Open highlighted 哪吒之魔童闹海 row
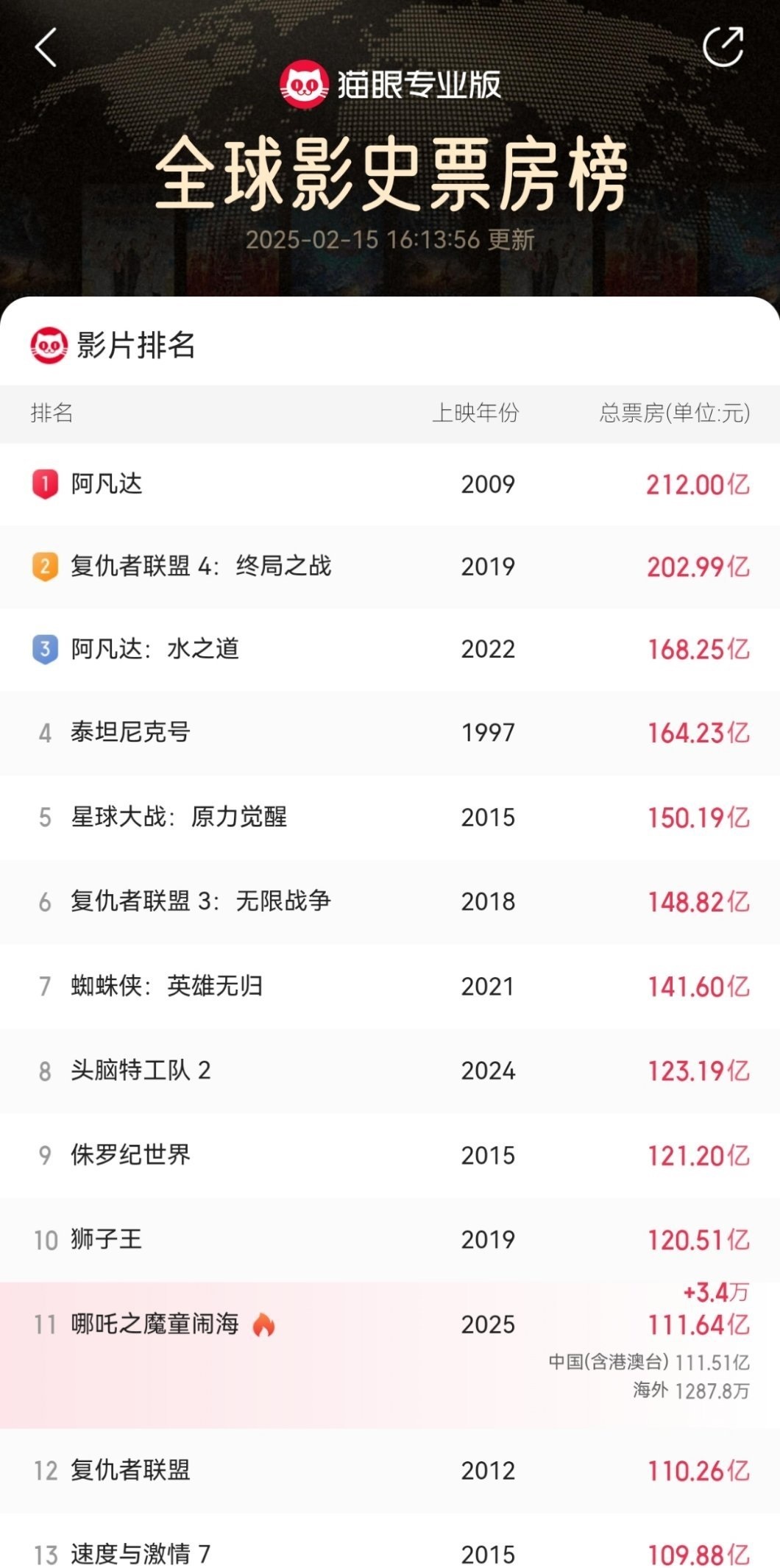 click(390, 1355)
